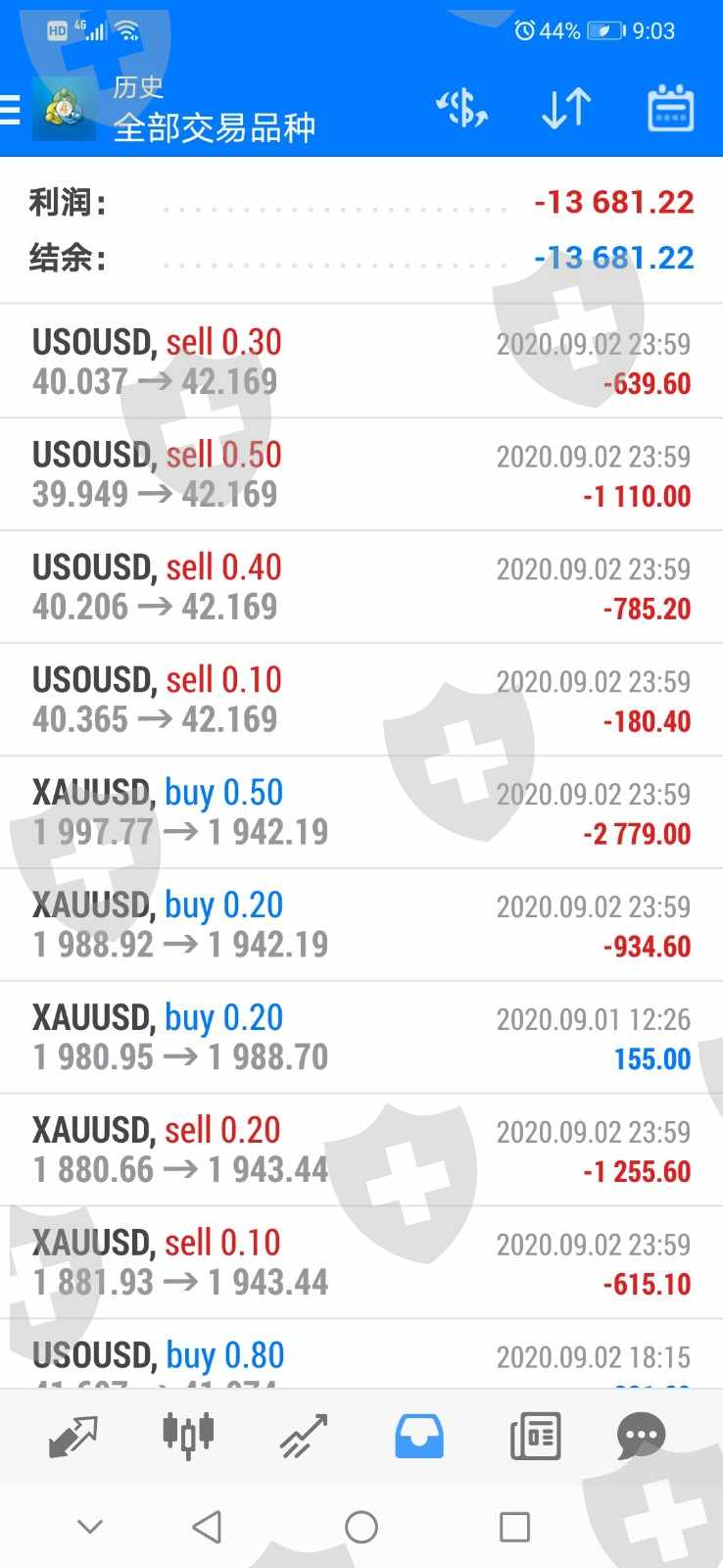This screenshot has height=1568, width=723.
Task: Switch to the Quotes tab
Action: 73,1436
